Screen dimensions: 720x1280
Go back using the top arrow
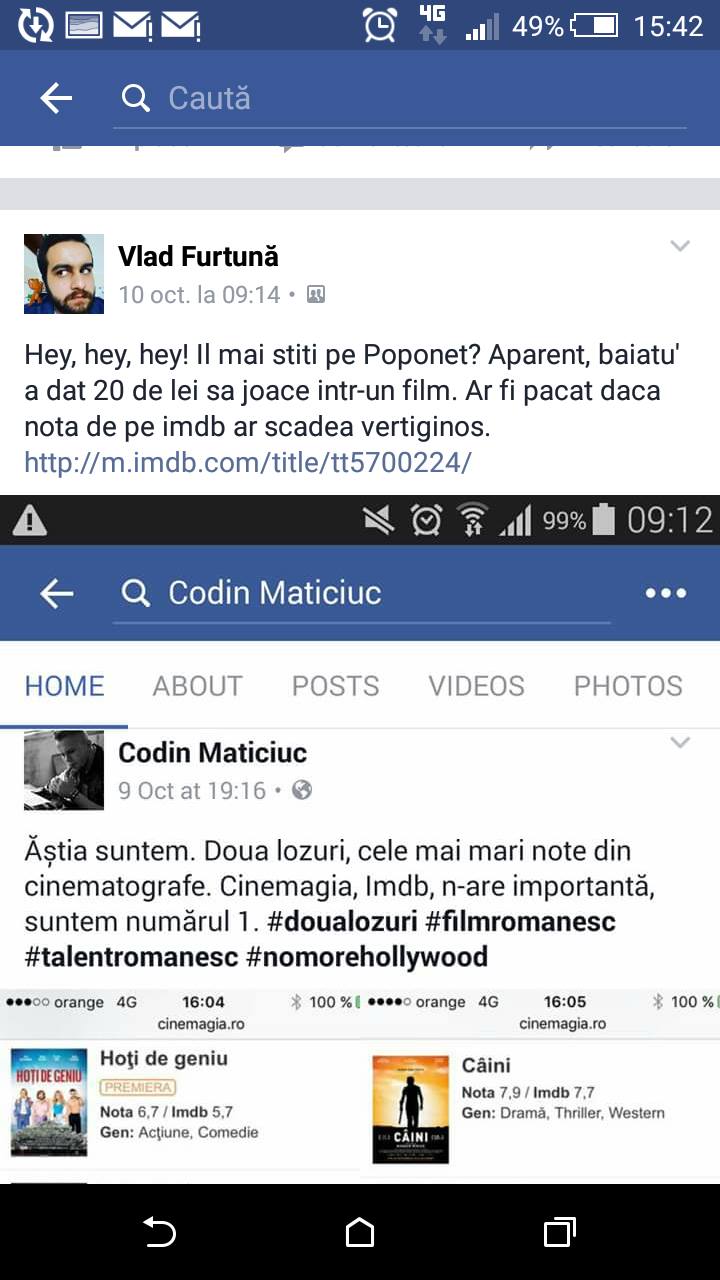click(56, 98)
